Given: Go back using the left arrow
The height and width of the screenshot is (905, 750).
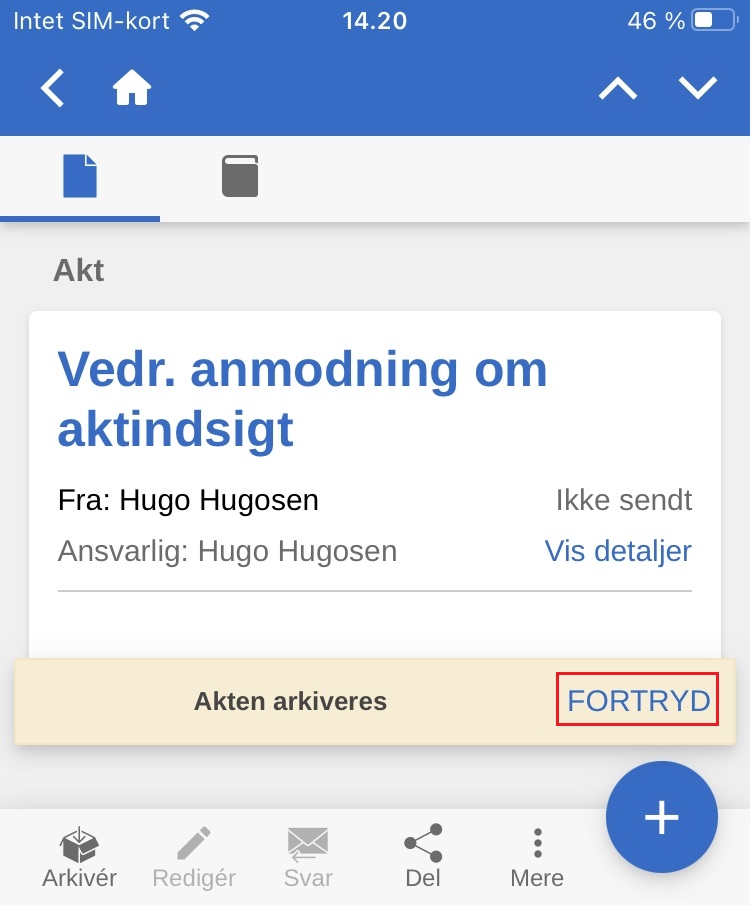Looking at the screenshot, I should [52, 88].
